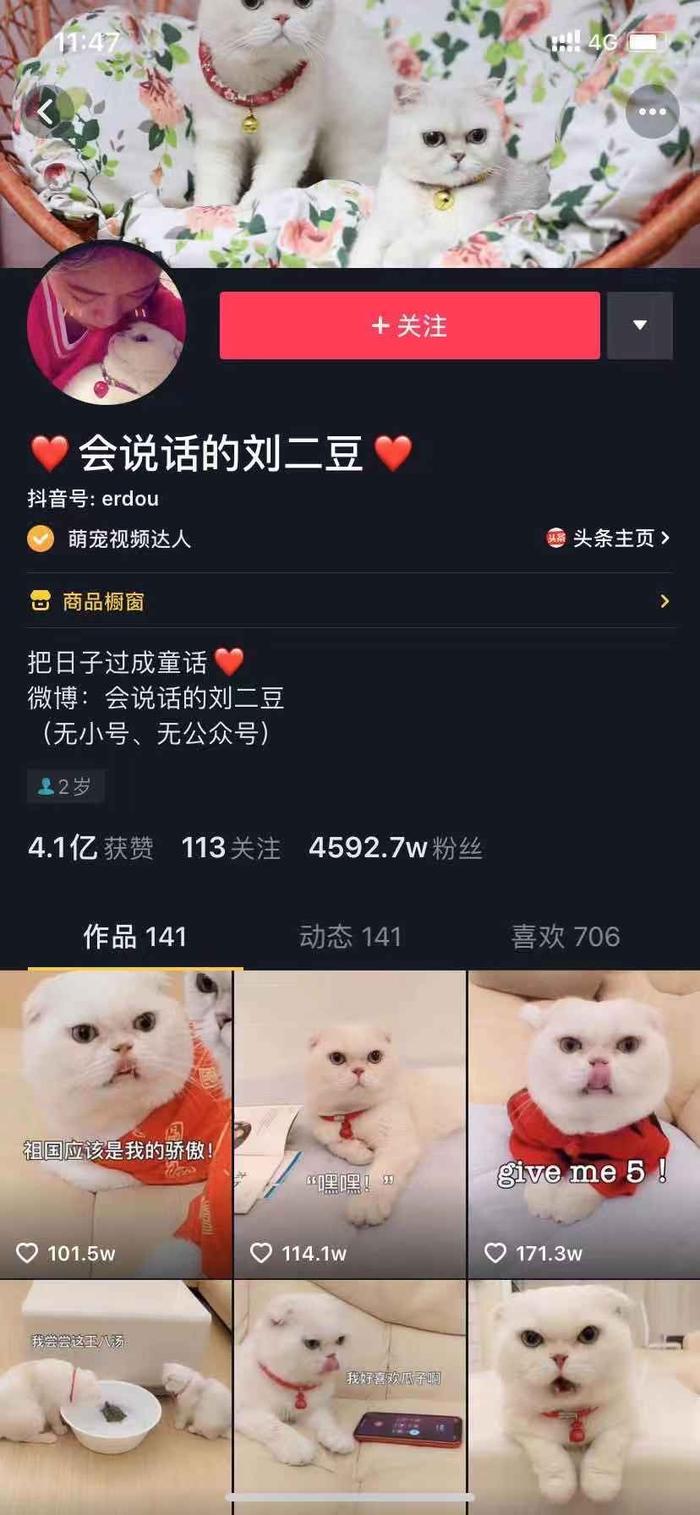The width and height of the screenshot is (700, 1515).
Task: View the 113 关注 following list
Action: [231, 849]
